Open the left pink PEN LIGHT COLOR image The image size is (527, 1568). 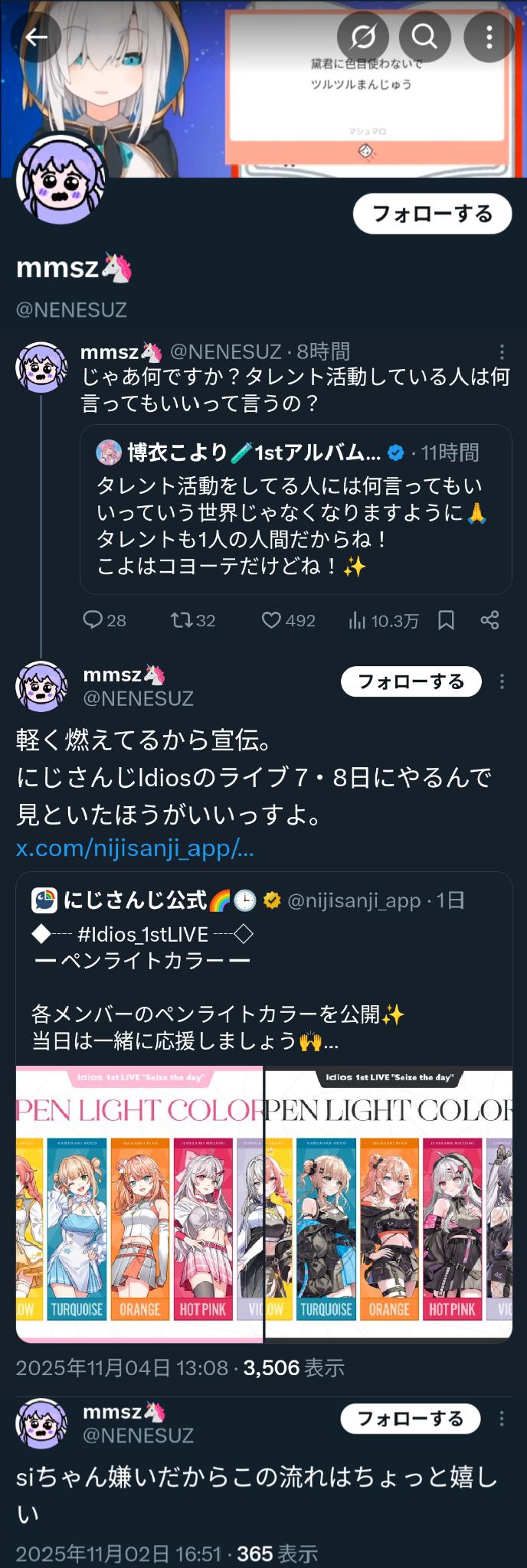click(x=139, y=1202)
